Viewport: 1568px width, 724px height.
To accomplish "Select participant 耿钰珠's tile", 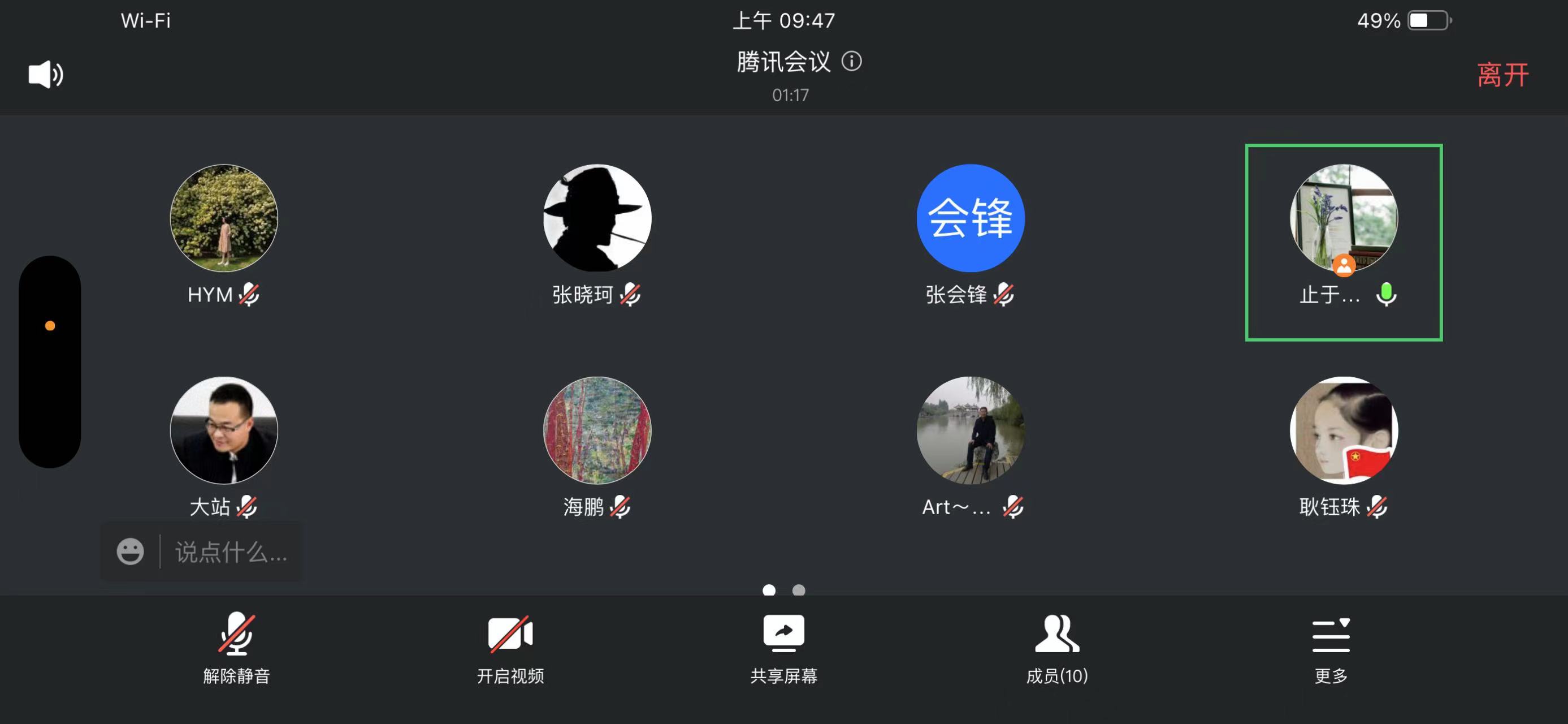I will point(1344,430).
